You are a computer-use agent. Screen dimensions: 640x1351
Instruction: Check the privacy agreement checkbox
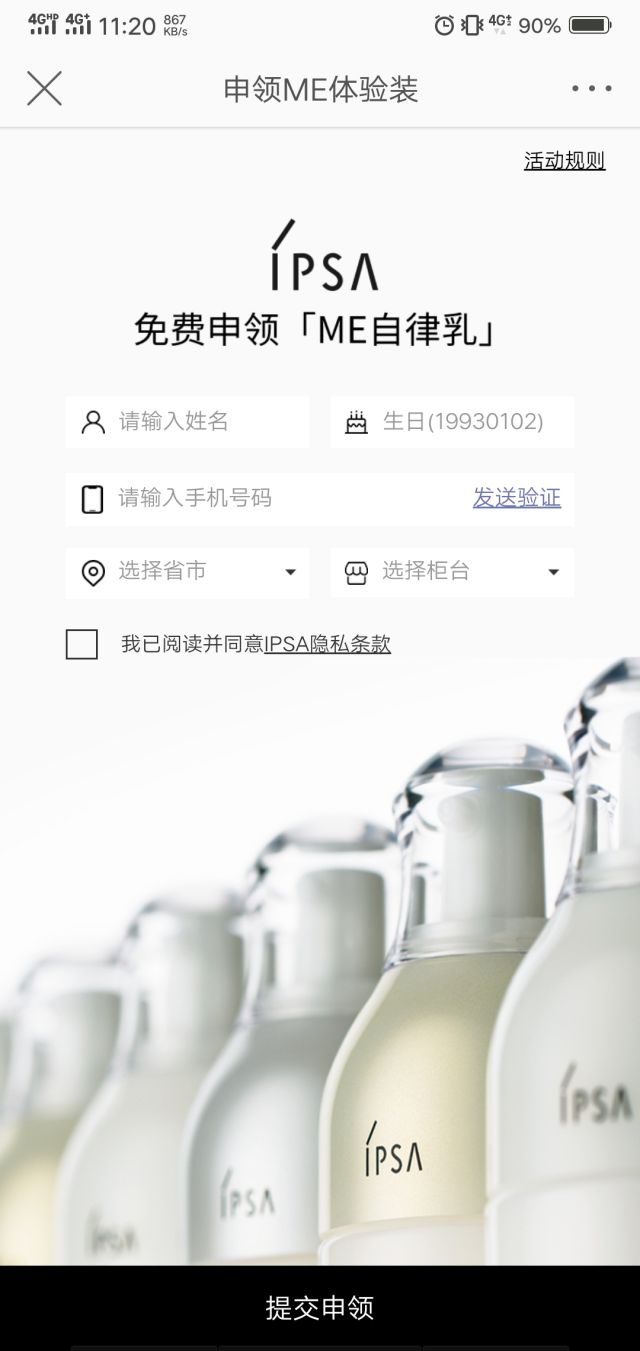click(x=82, y=645)
